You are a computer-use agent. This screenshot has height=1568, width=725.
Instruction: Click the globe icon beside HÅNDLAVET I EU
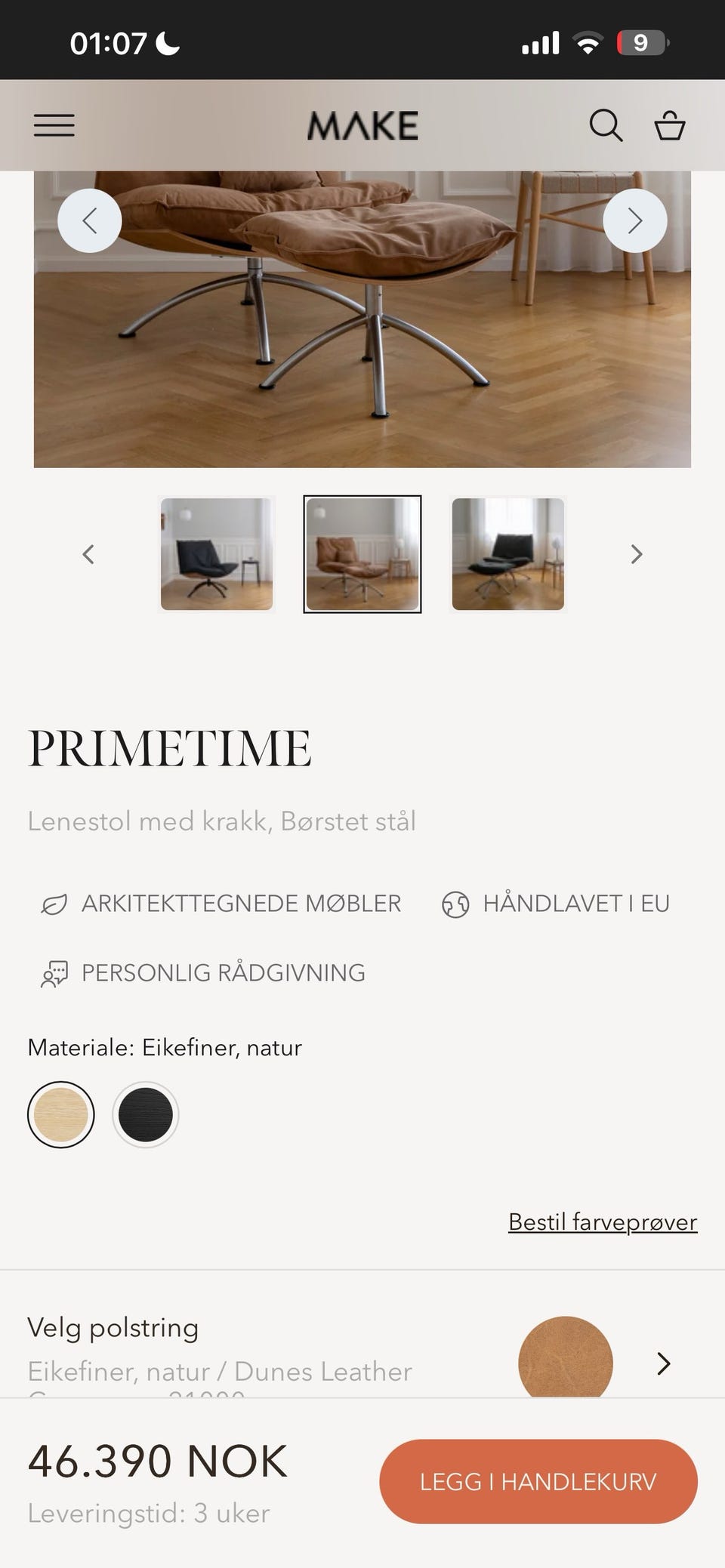tap(456, 902)
